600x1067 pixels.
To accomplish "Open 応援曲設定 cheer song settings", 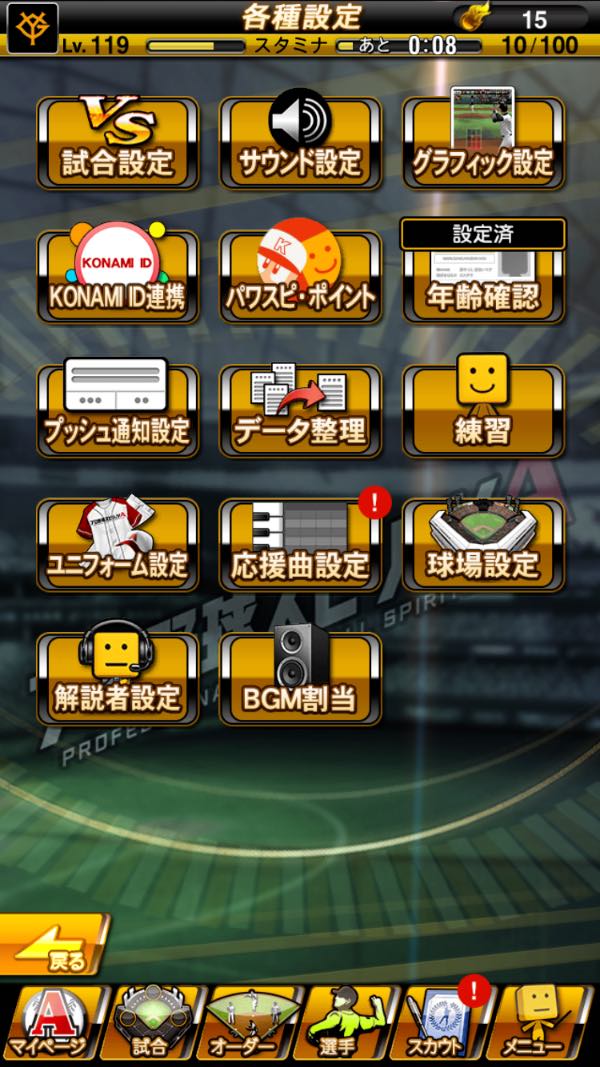I will point(300,545).
